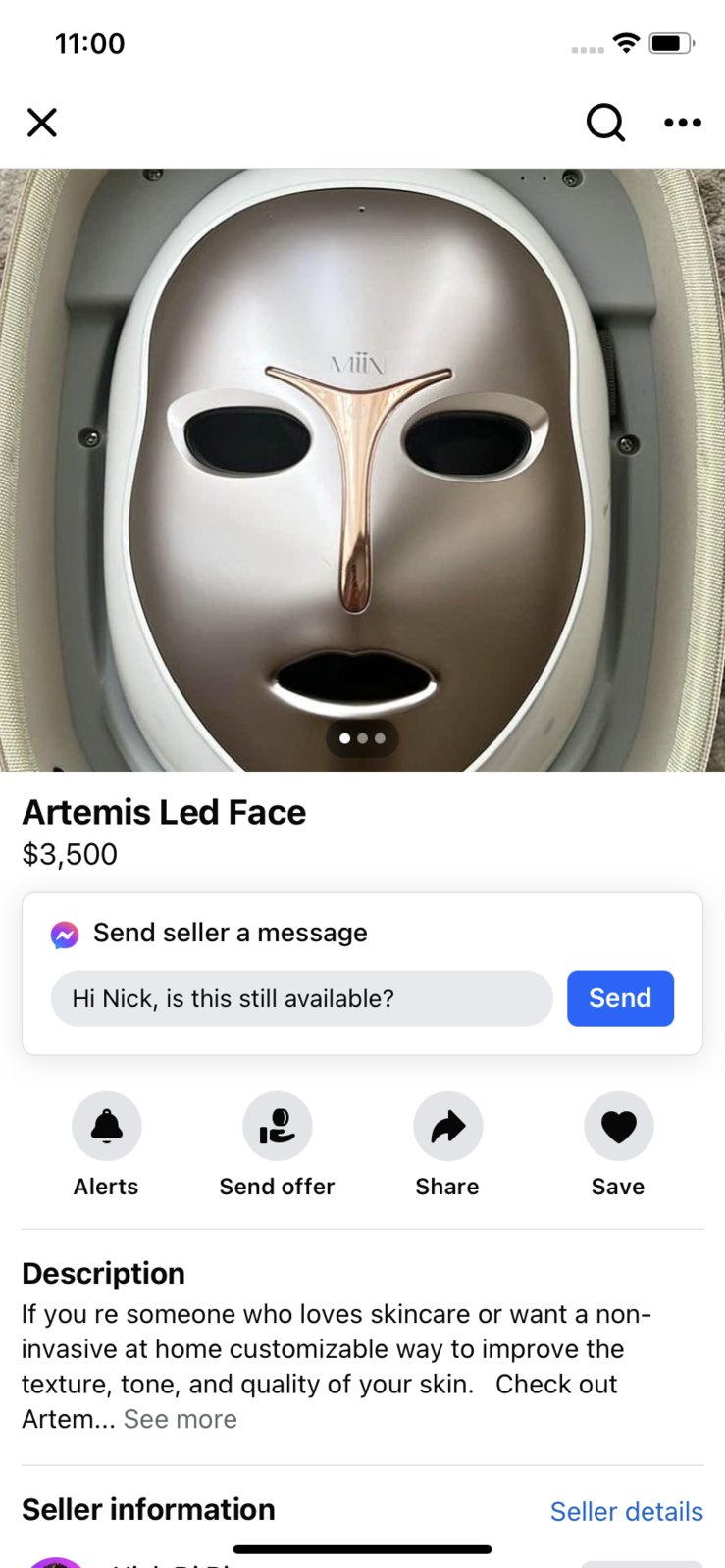Share this listing

coord(447,1127)
